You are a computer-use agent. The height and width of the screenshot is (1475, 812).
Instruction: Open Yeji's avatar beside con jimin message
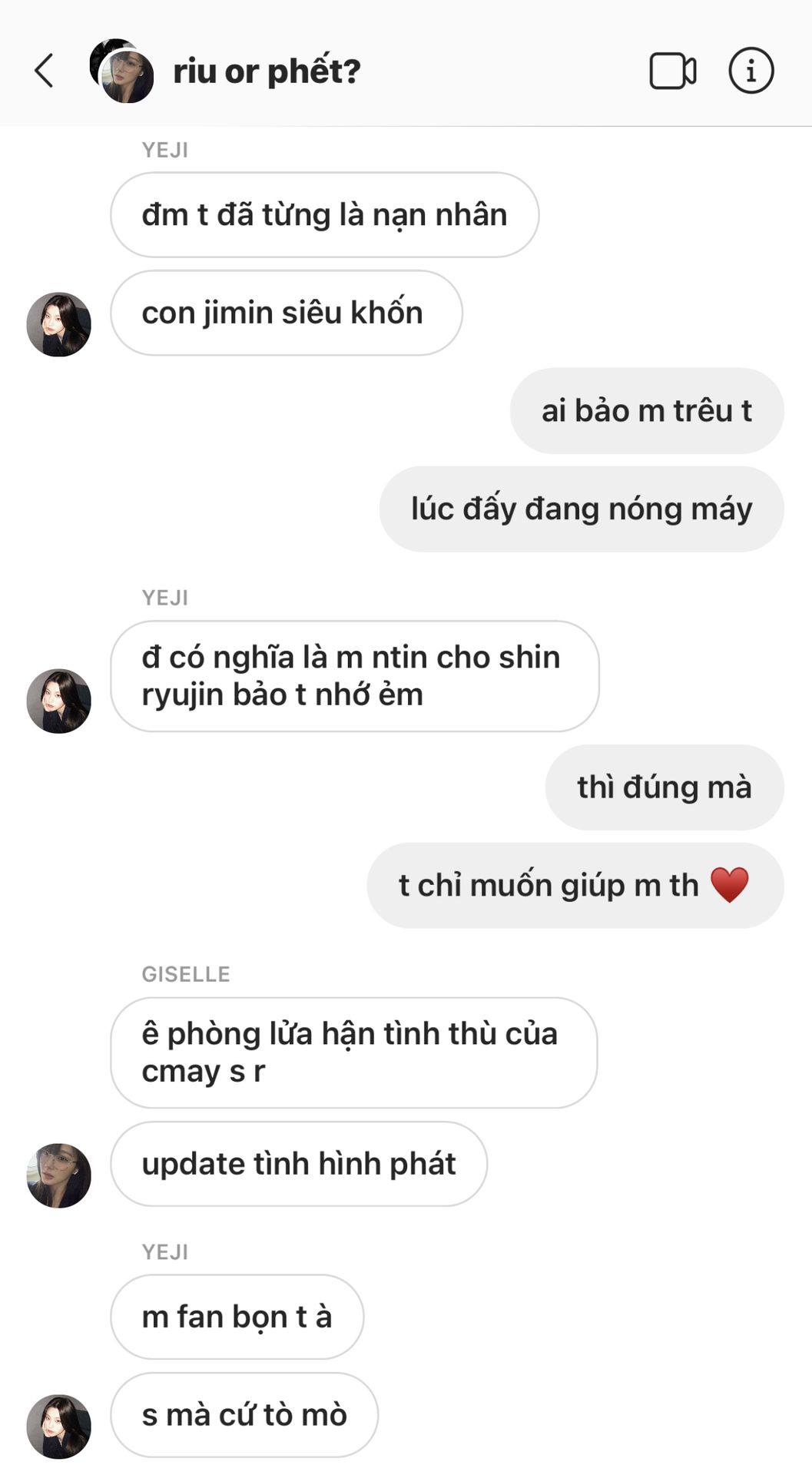coord(59,324)
